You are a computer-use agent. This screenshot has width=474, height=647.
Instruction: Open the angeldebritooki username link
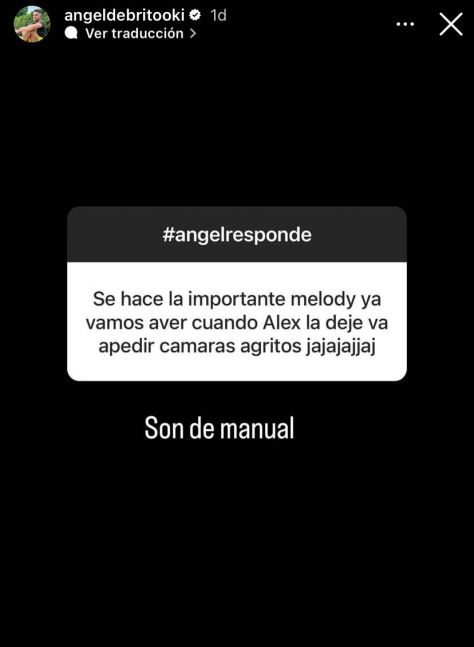point(124,15)
